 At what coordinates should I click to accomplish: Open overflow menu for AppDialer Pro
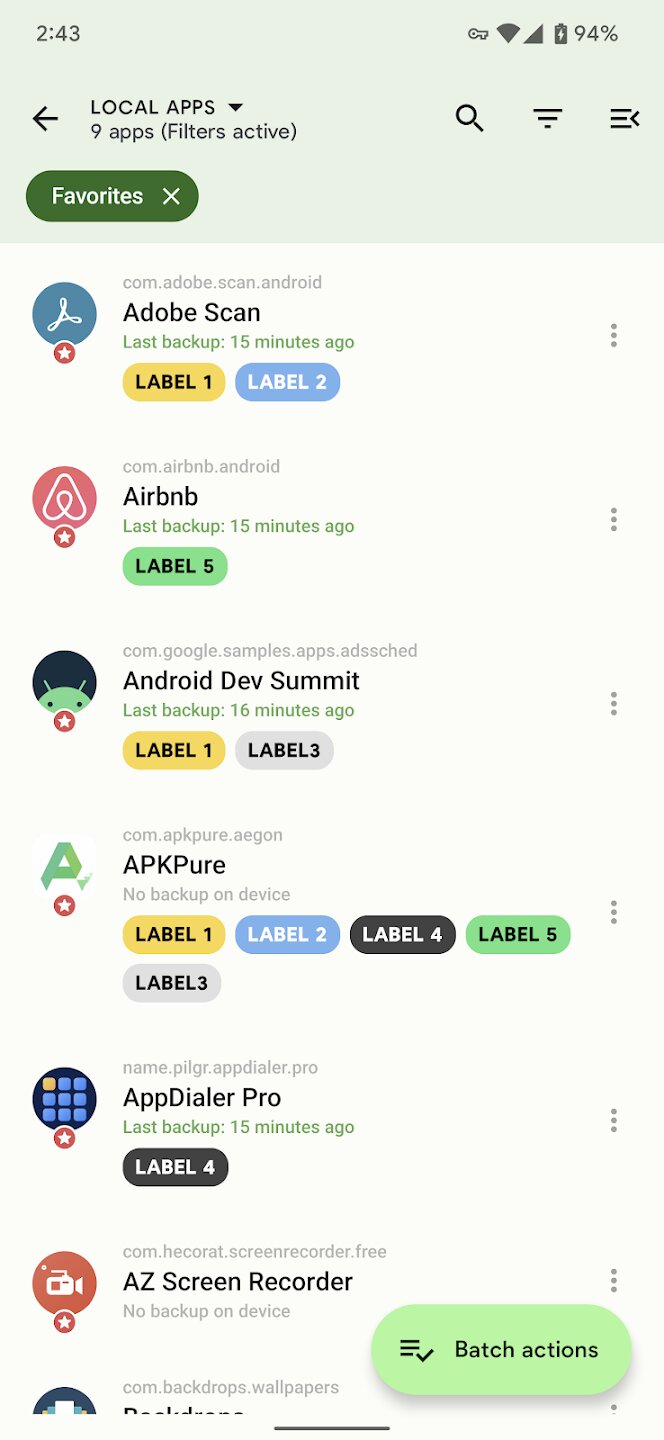click(614, 1121)
